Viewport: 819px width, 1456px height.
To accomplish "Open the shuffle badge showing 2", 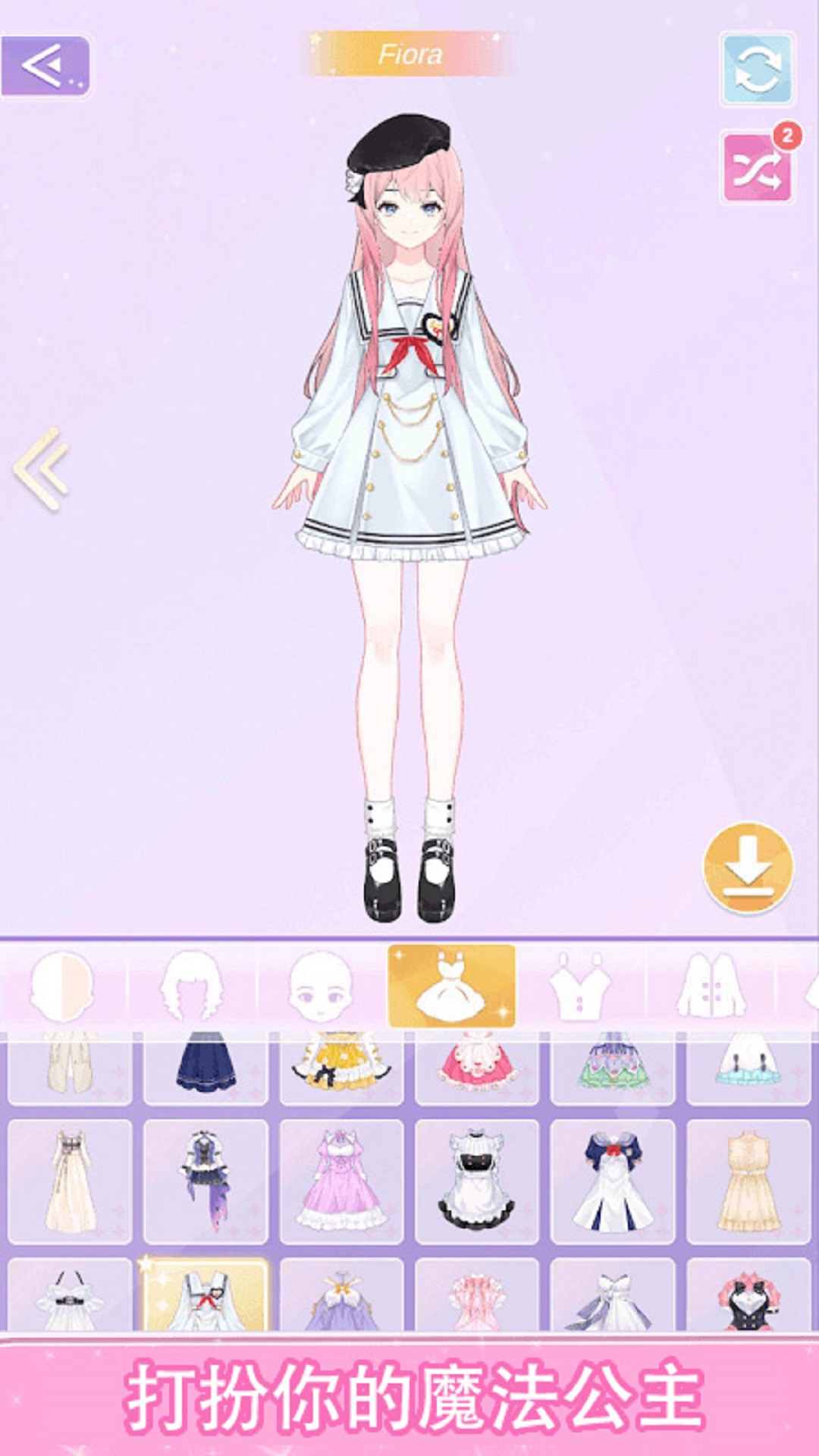I will (x=787, y=135).
